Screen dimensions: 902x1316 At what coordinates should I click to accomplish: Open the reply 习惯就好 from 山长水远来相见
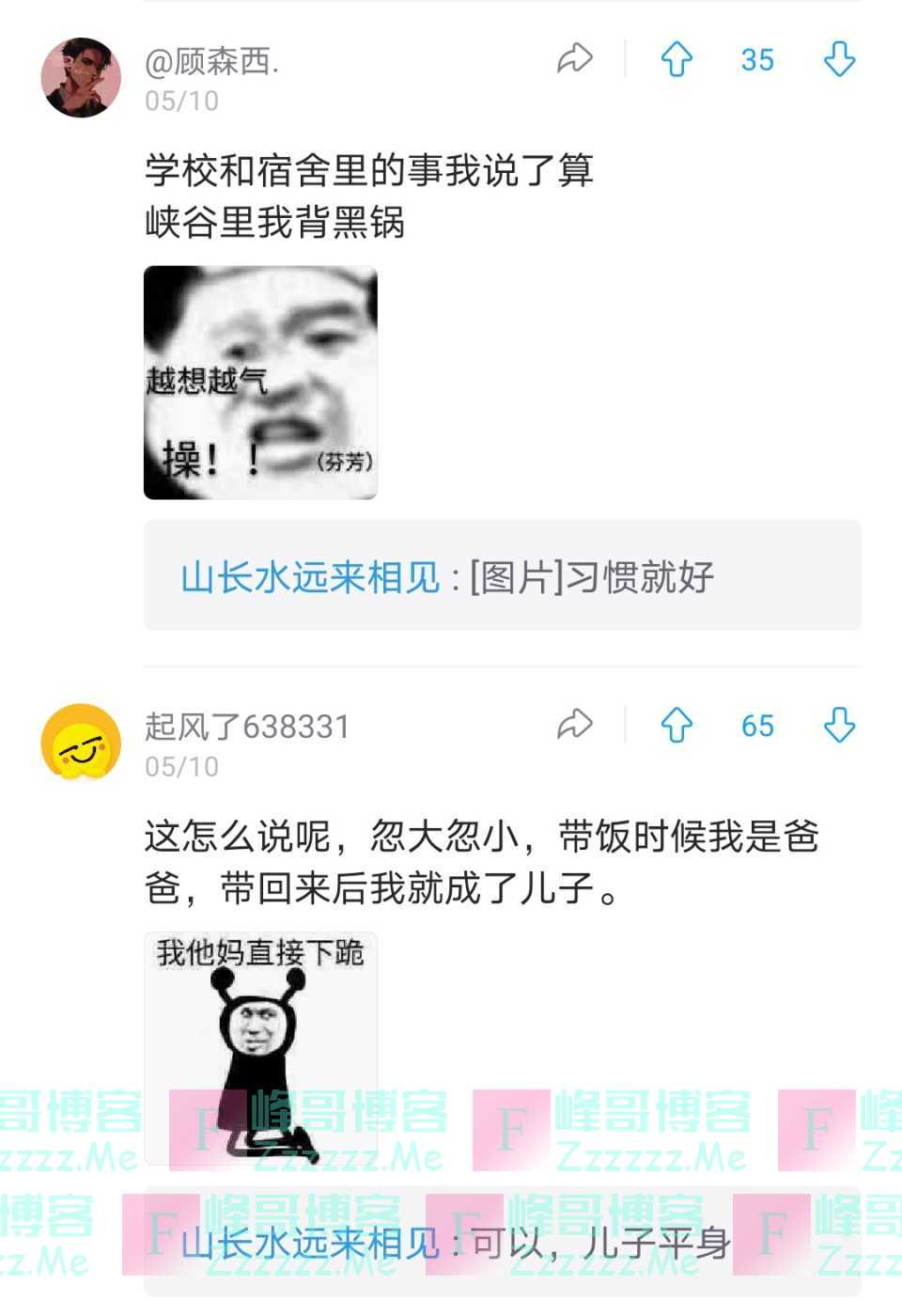click(502, 576)
